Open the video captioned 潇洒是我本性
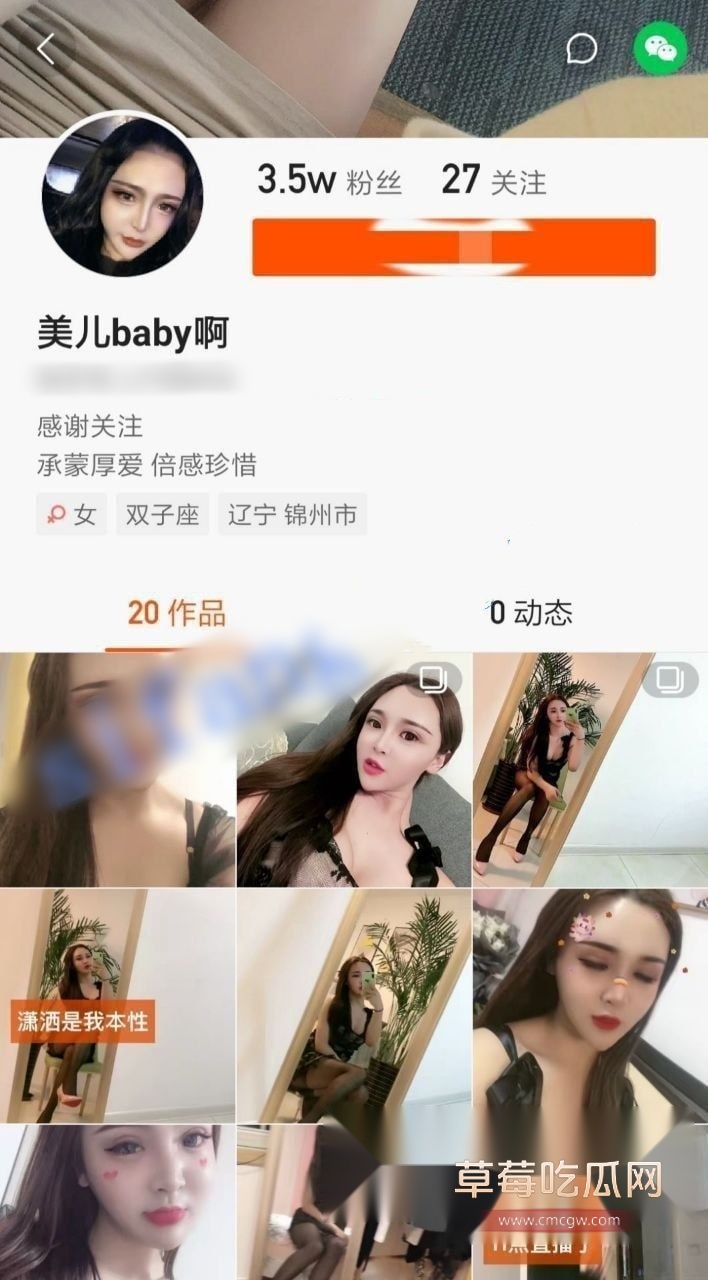 tap(117, 1005)
